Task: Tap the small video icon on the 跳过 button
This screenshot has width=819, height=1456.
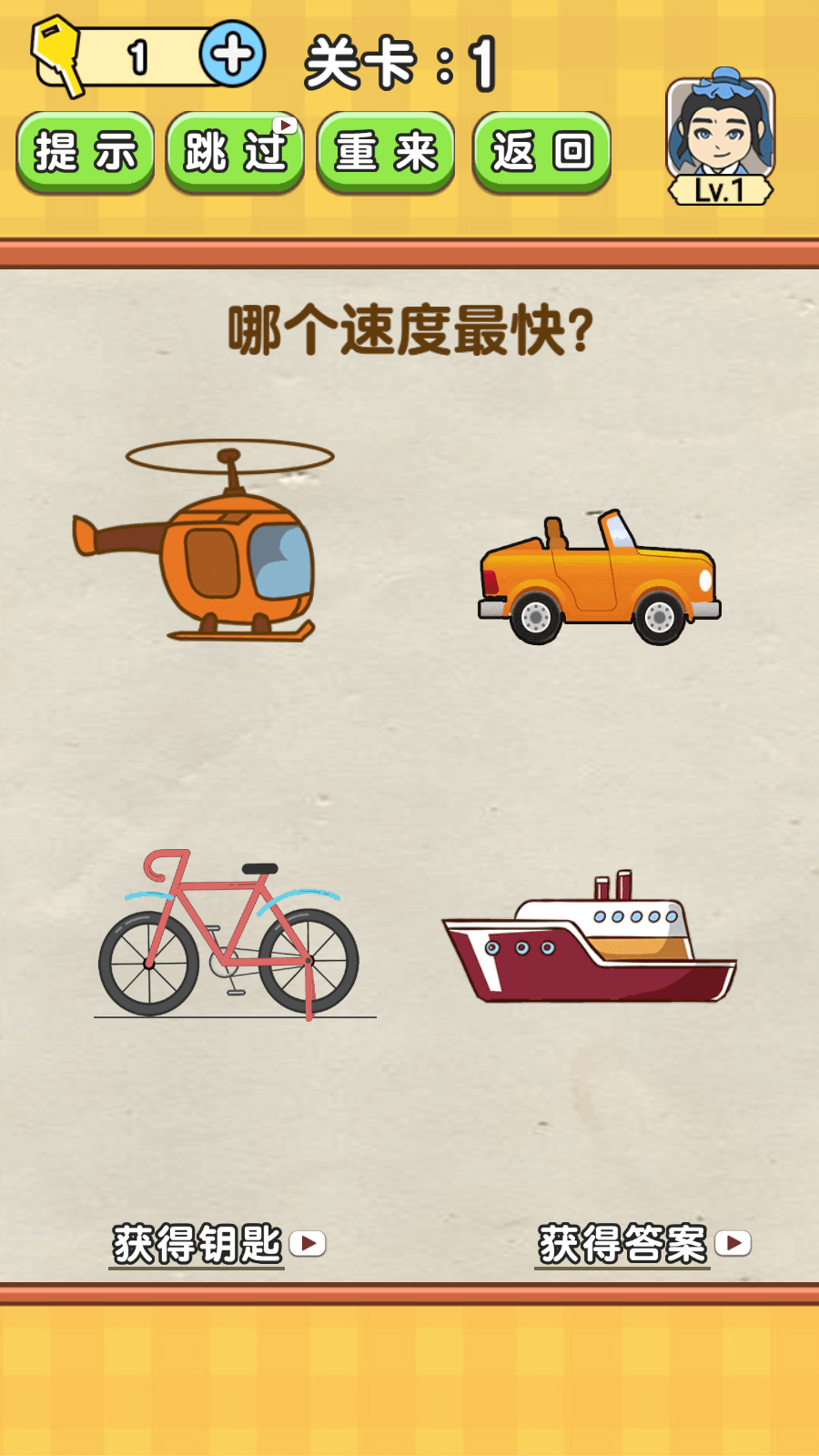Action: click(287, 123)
